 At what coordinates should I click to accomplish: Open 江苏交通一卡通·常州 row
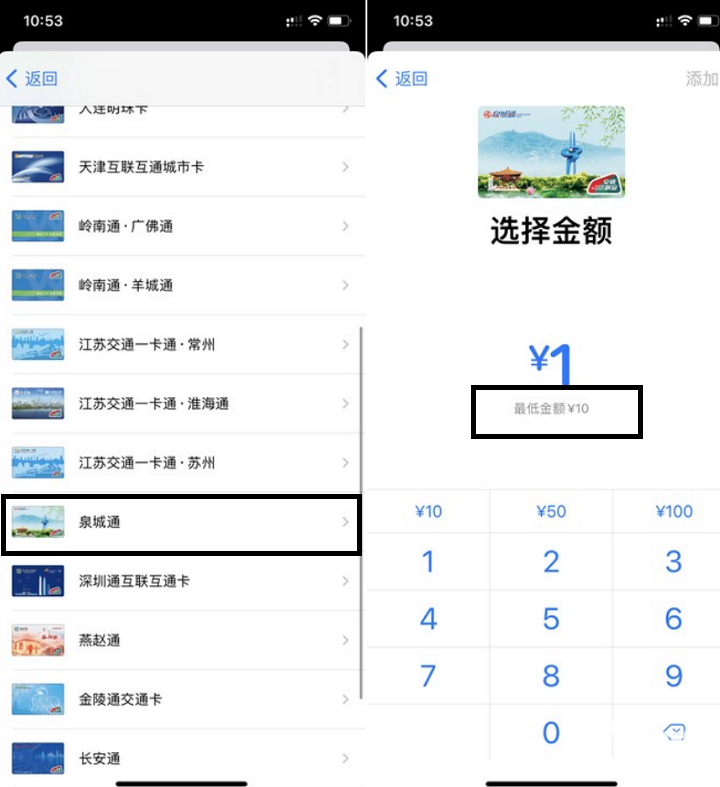pos(180,345)
